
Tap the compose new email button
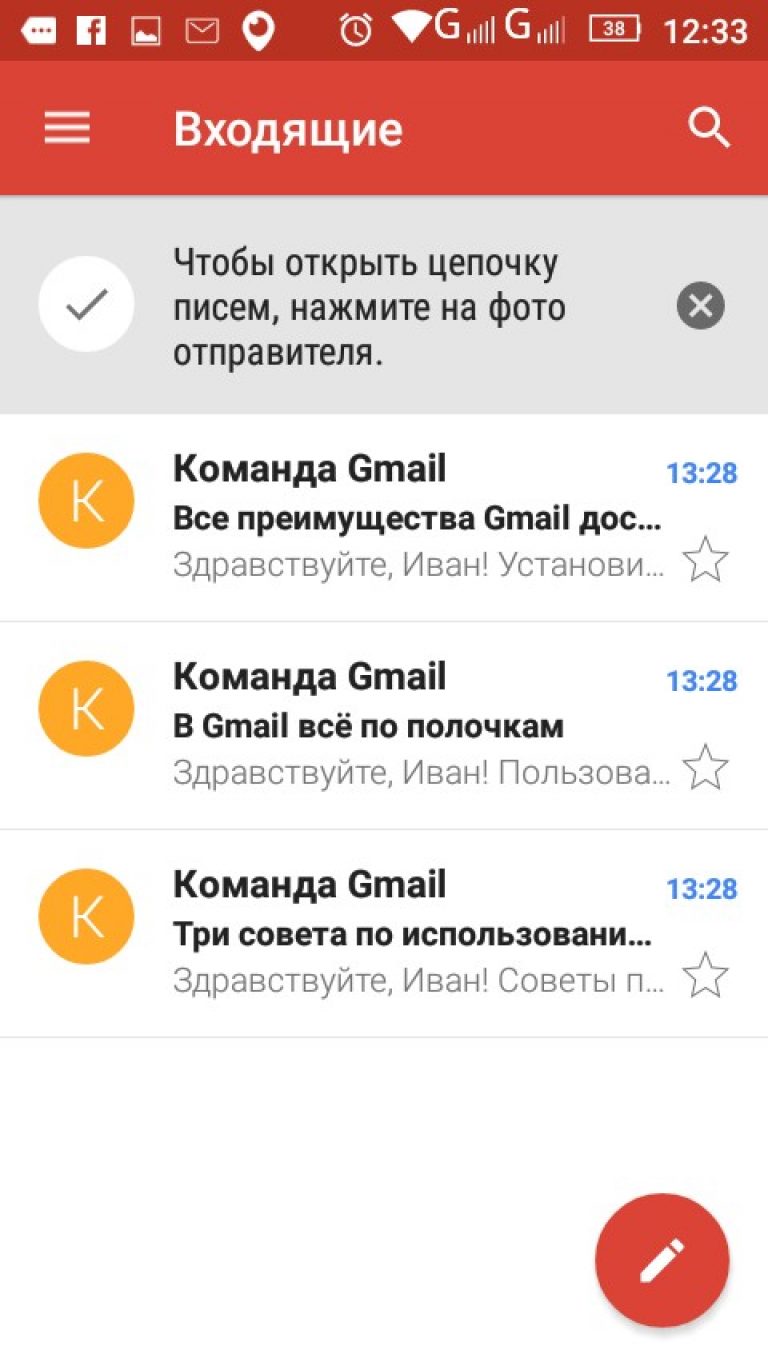tap(662, 1261)
